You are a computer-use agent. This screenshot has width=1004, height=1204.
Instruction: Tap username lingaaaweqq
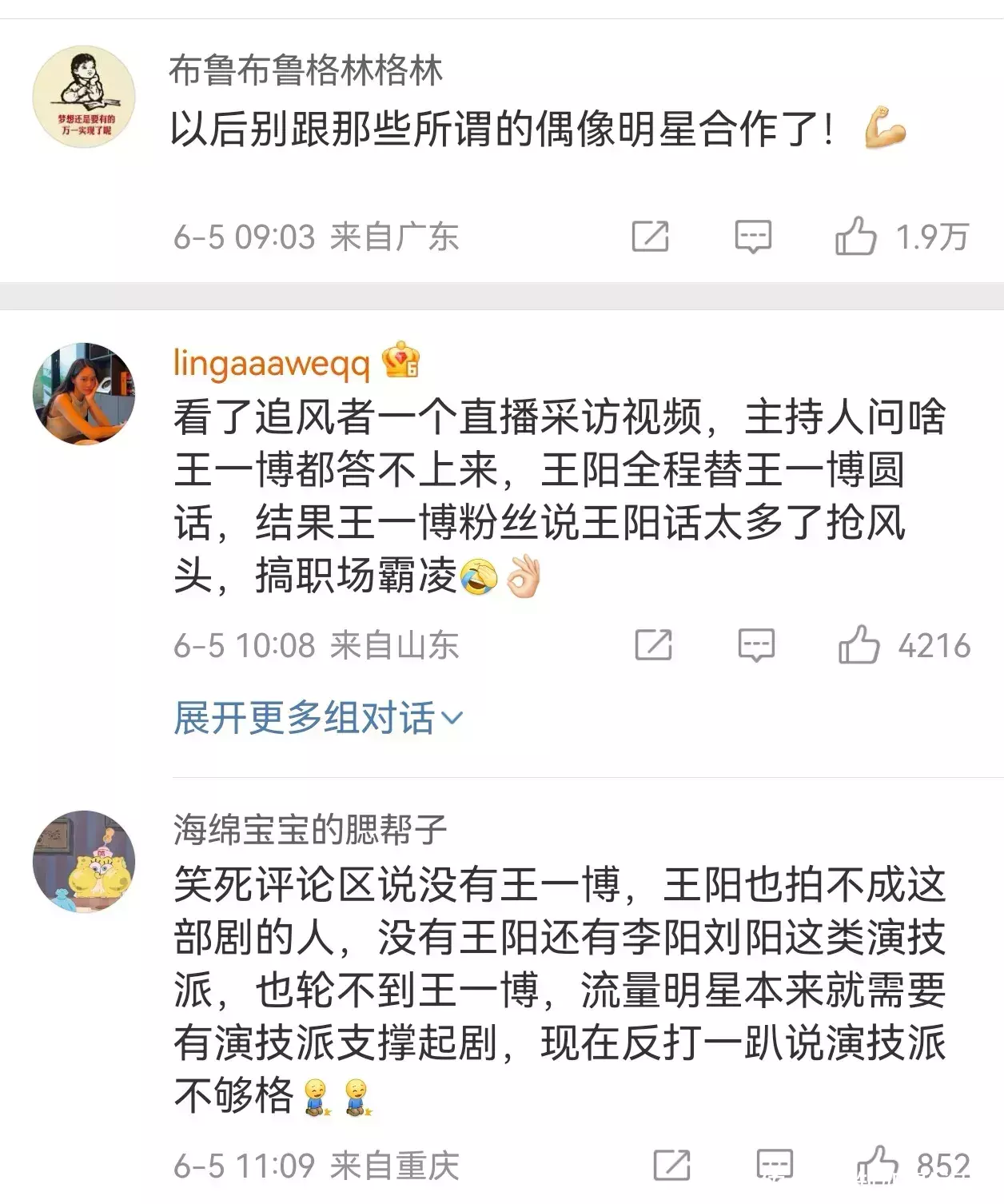click(x=272, y=364)
